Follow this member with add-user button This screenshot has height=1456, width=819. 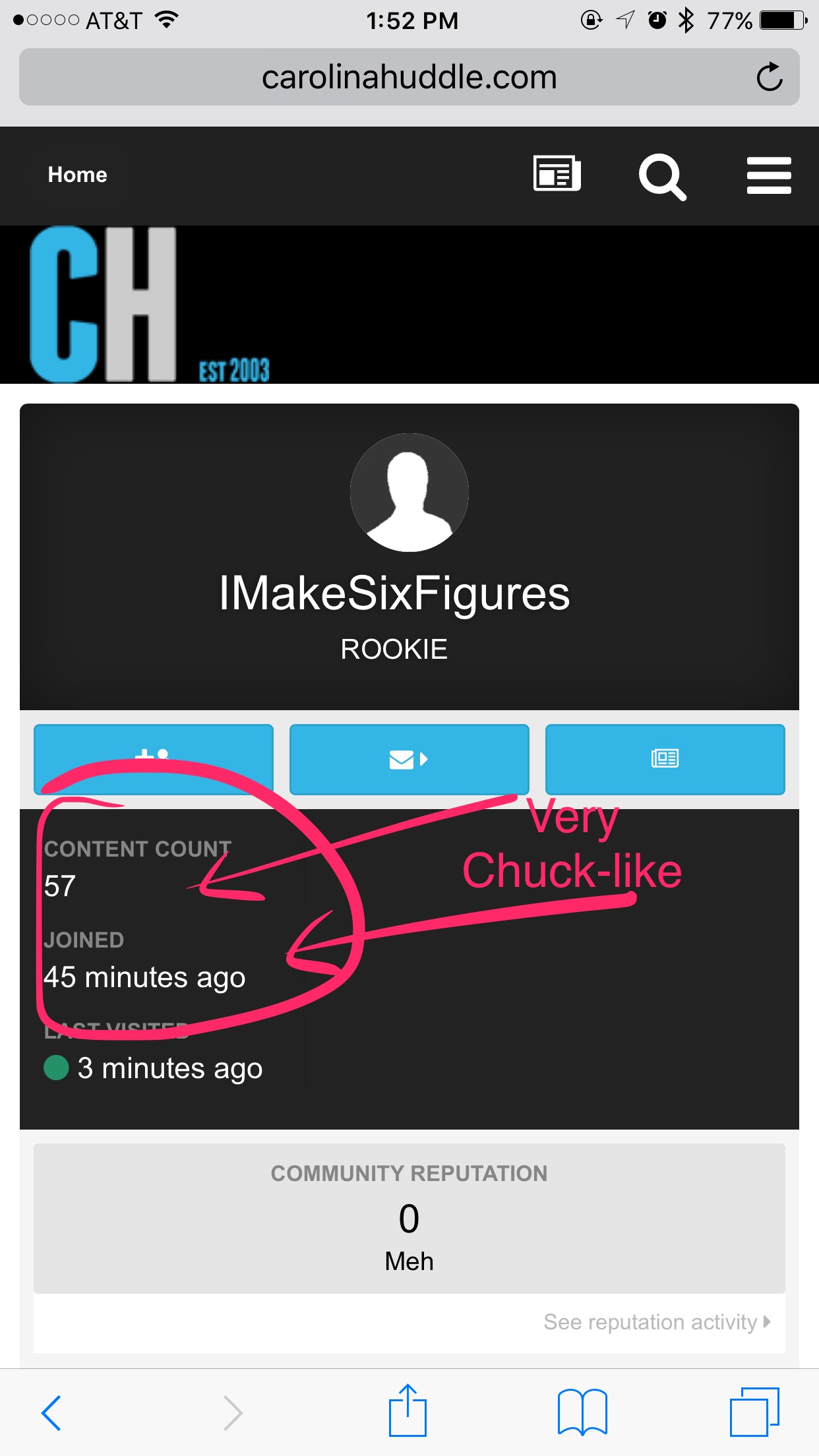point(153,759)
